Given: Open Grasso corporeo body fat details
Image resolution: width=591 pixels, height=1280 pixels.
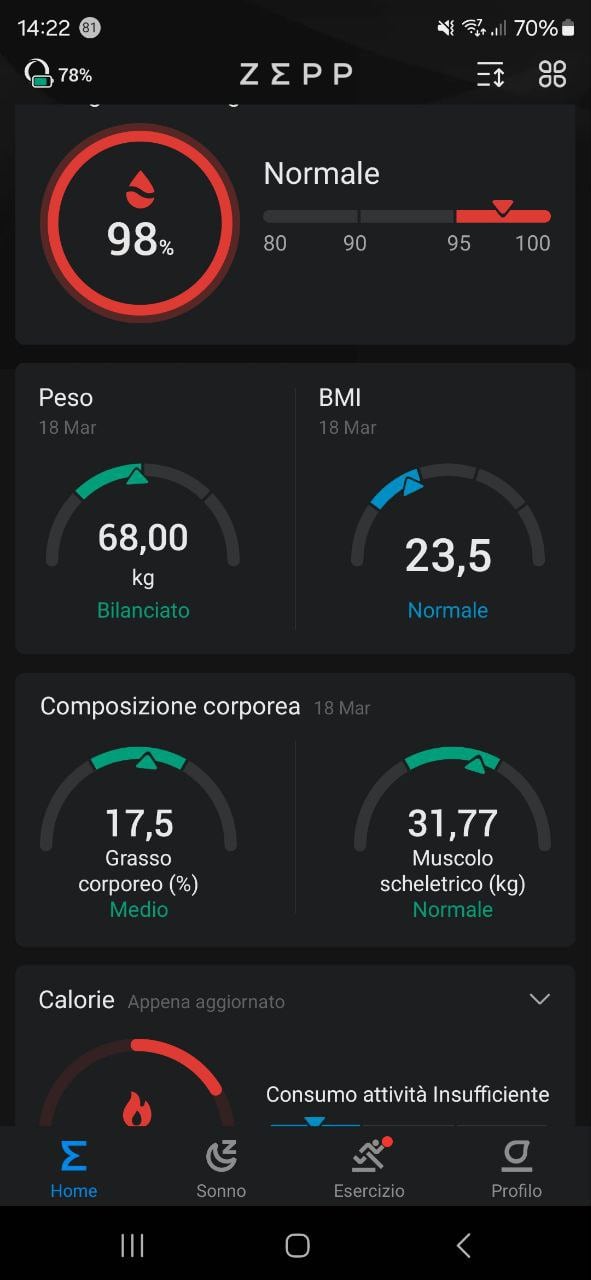Looking at the screenshot, I should [139, 832].
